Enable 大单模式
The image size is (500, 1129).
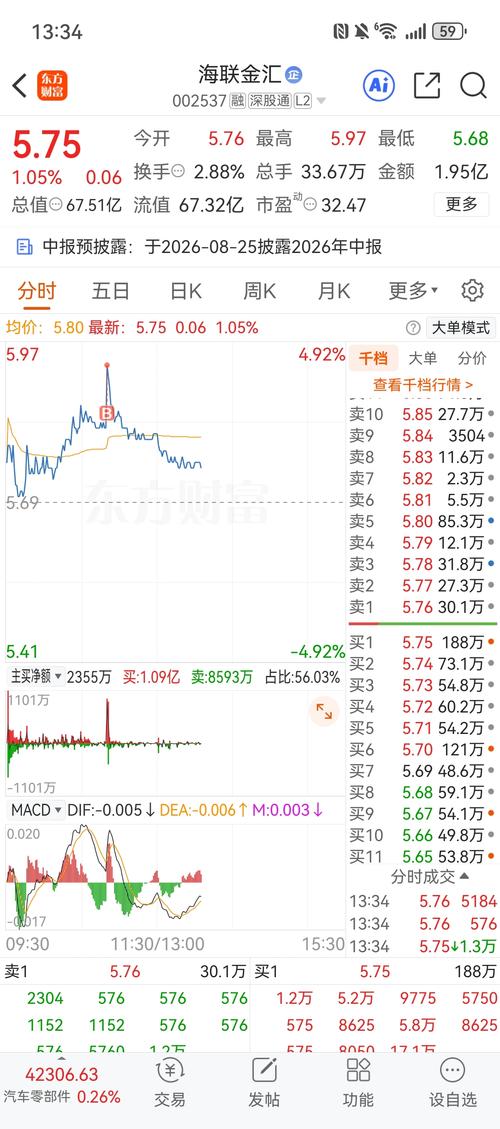[x=460, y=328]
